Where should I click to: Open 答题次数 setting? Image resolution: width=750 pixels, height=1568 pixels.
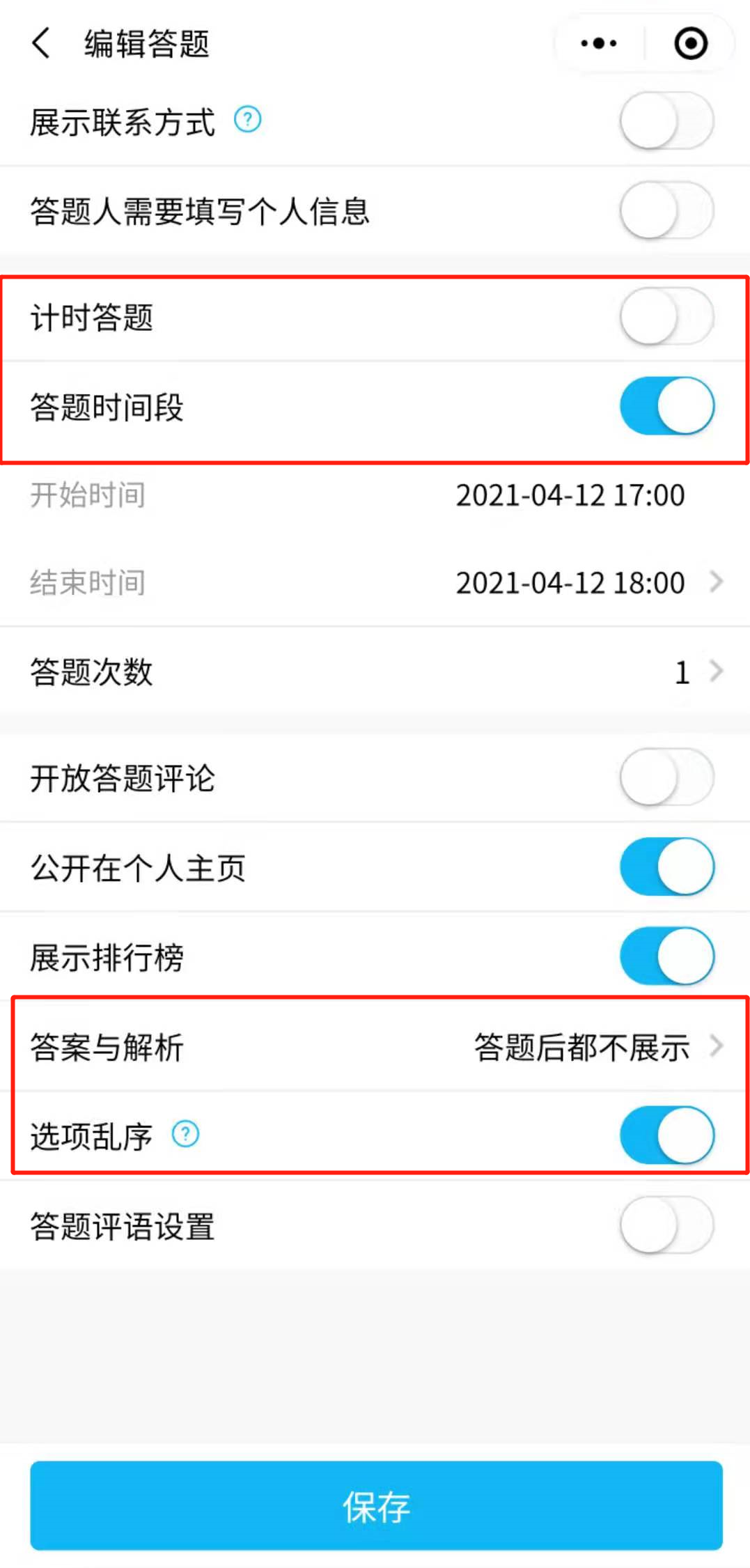[x=375, y=672]
